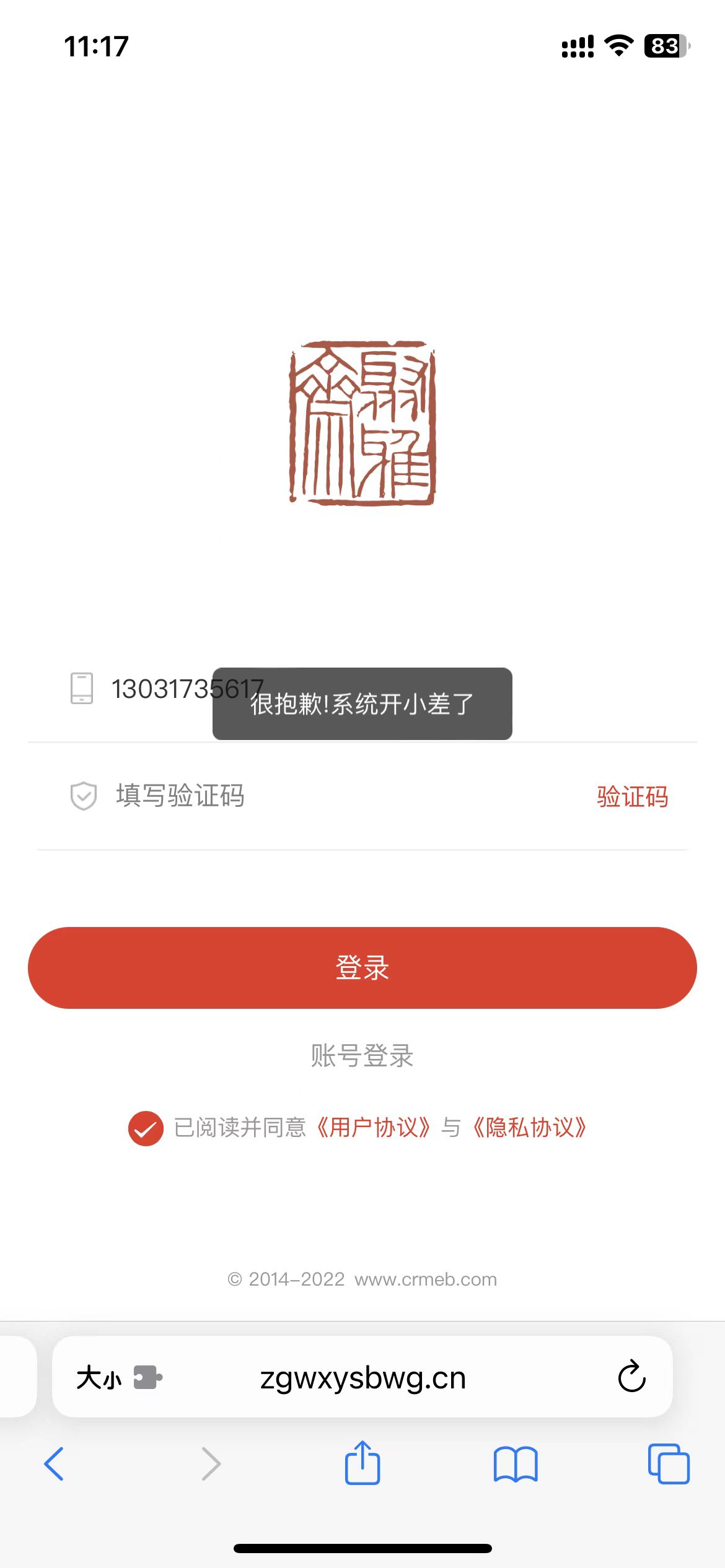The image size is (725, 1568).
Task: Reload the page
Action: 631,1377
